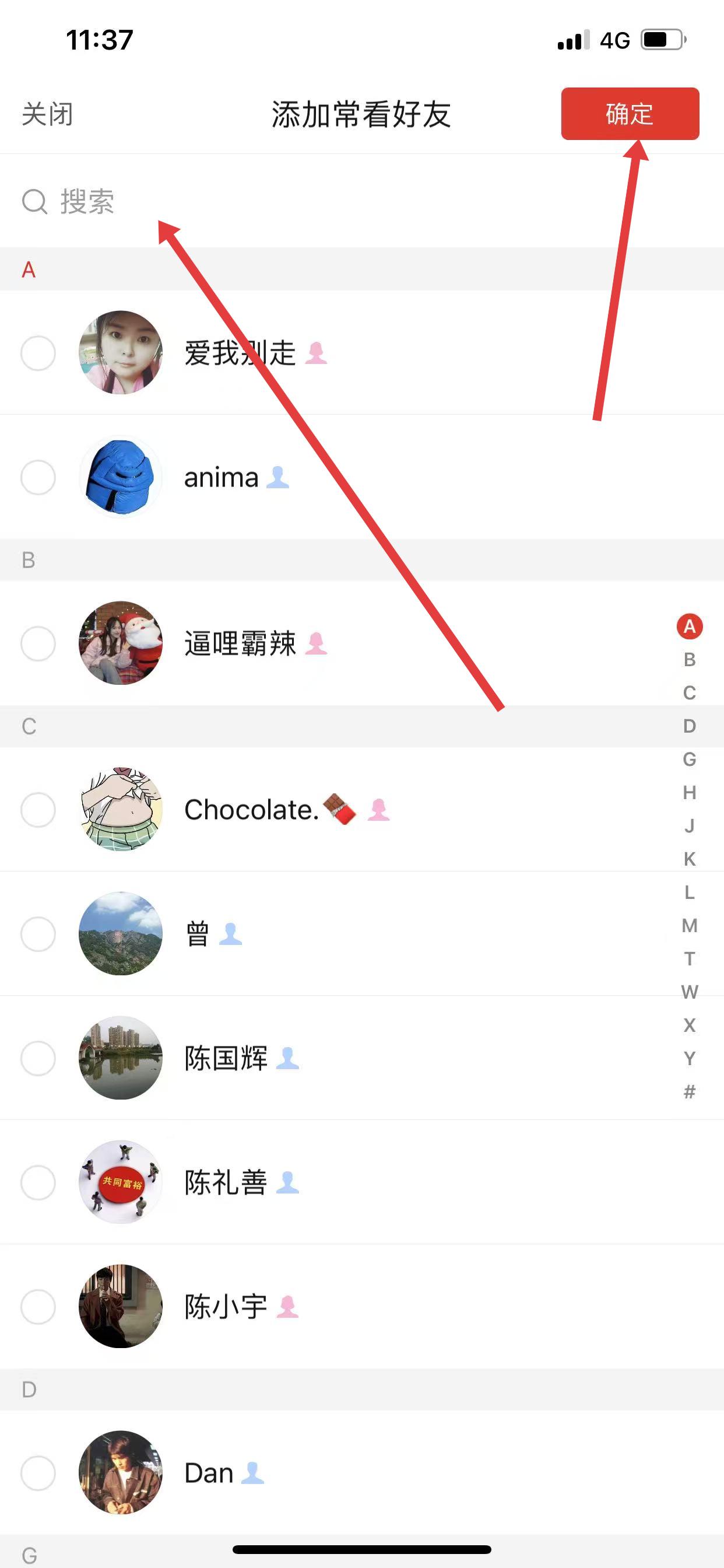Check the contact 逼哩霸辣
Viewport: 724px width, 1568px height.
coord(38,643)
